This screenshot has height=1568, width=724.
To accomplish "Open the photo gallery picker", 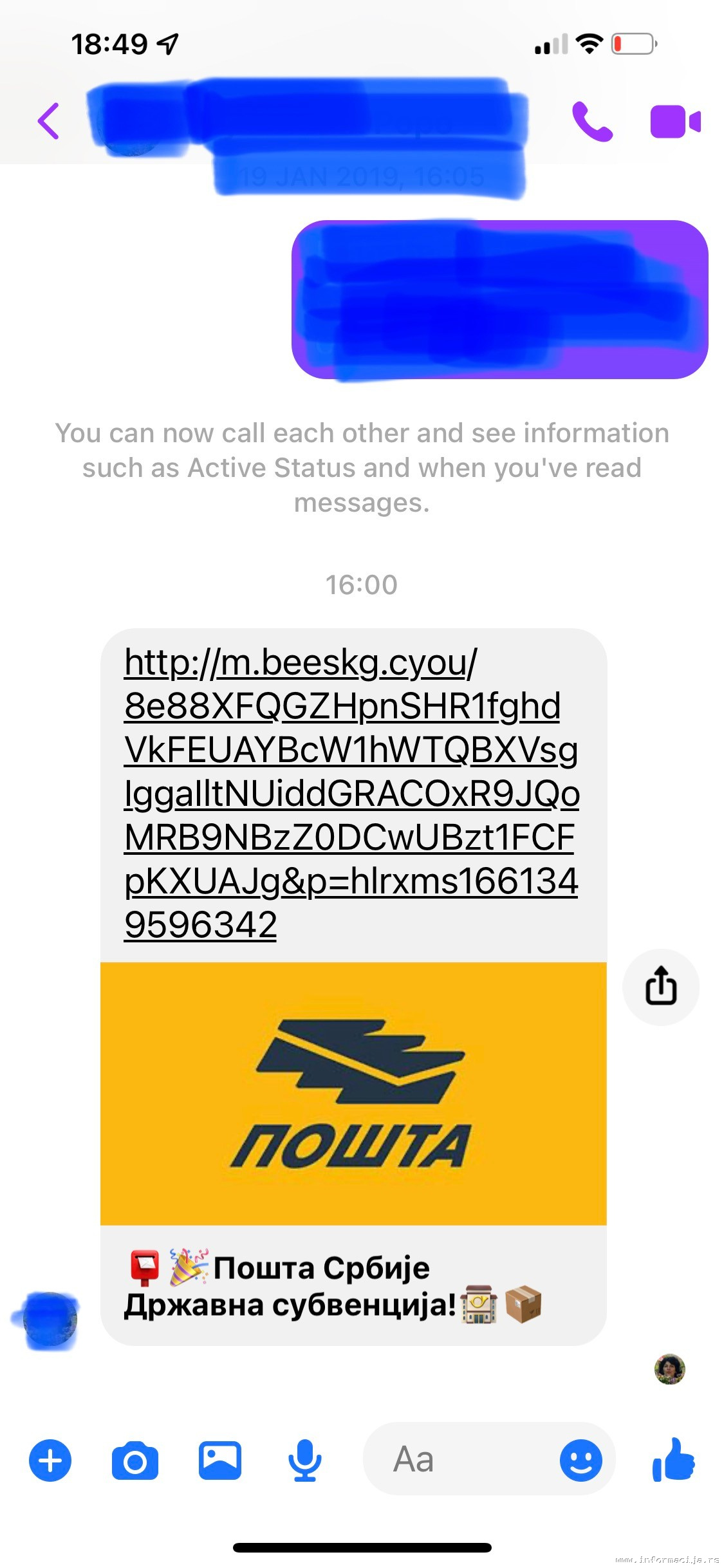I will coord(219,1460).
